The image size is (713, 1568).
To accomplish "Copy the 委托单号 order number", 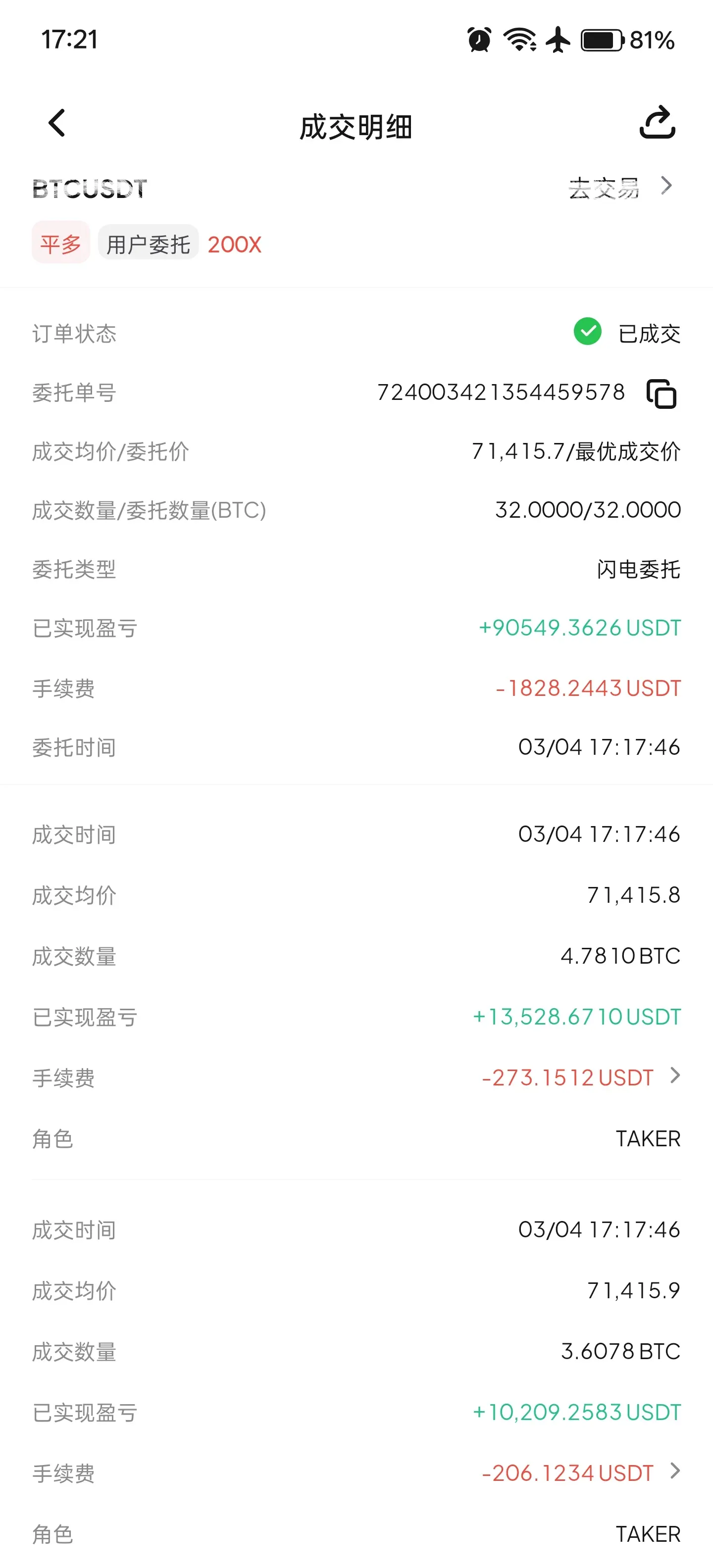I will (661, 393).
